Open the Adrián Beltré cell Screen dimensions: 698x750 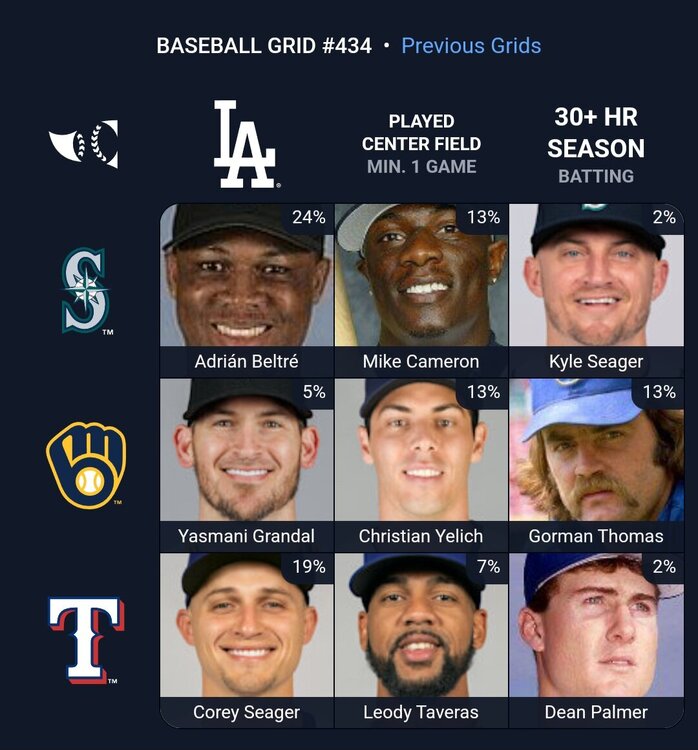click(x=246, y=290)
